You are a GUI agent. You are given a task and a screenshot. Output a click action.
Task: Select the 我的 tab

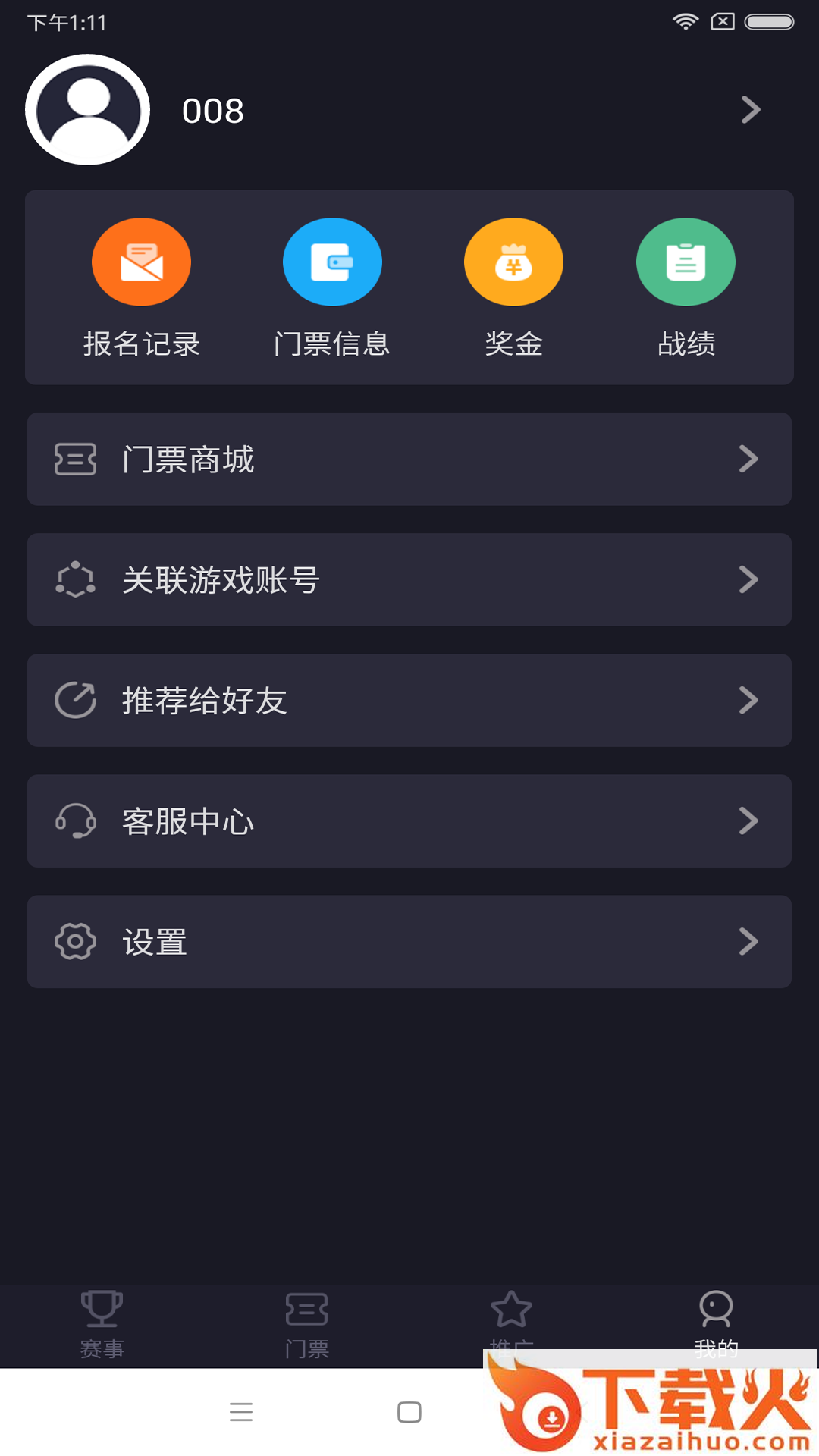tap(716, 1321)
